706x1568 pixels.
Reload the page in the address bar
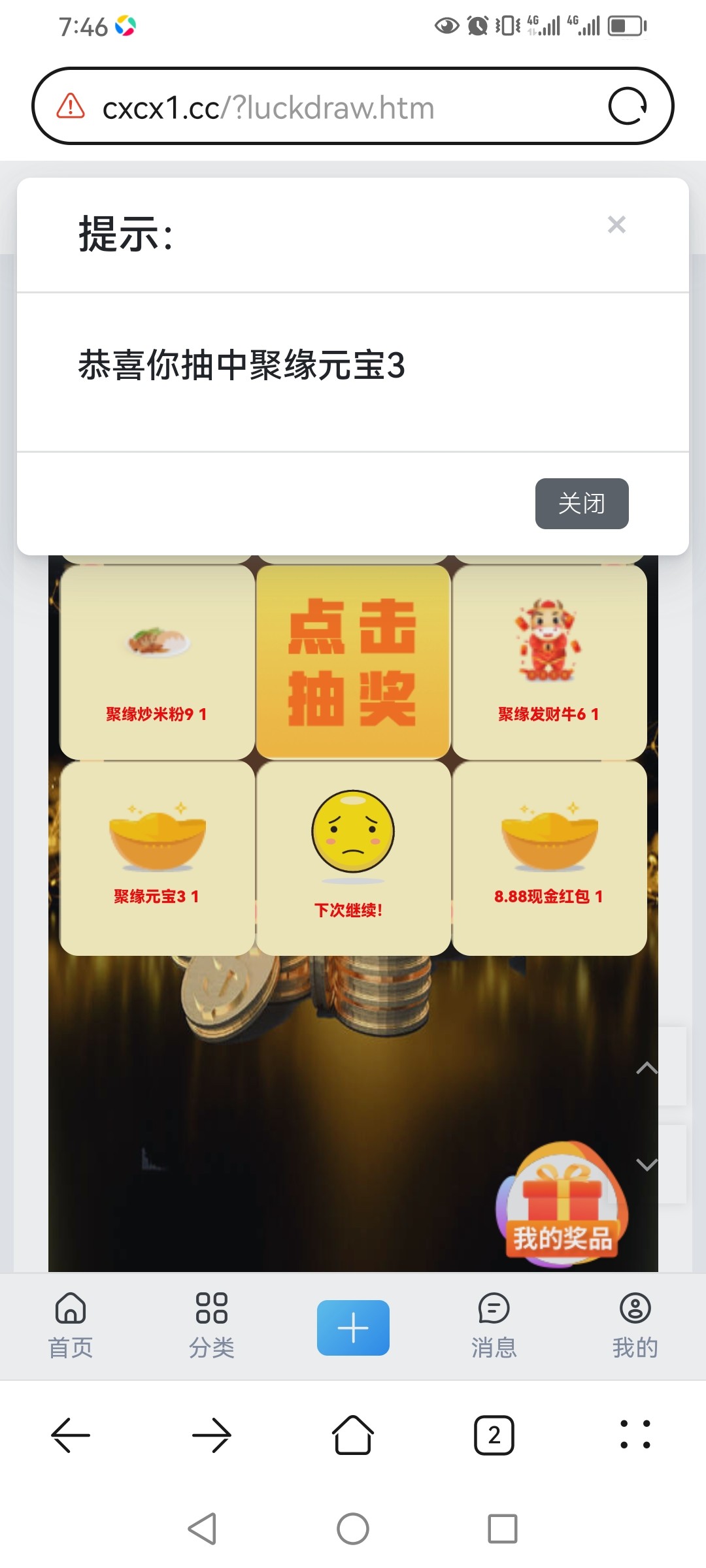(628, 106)
